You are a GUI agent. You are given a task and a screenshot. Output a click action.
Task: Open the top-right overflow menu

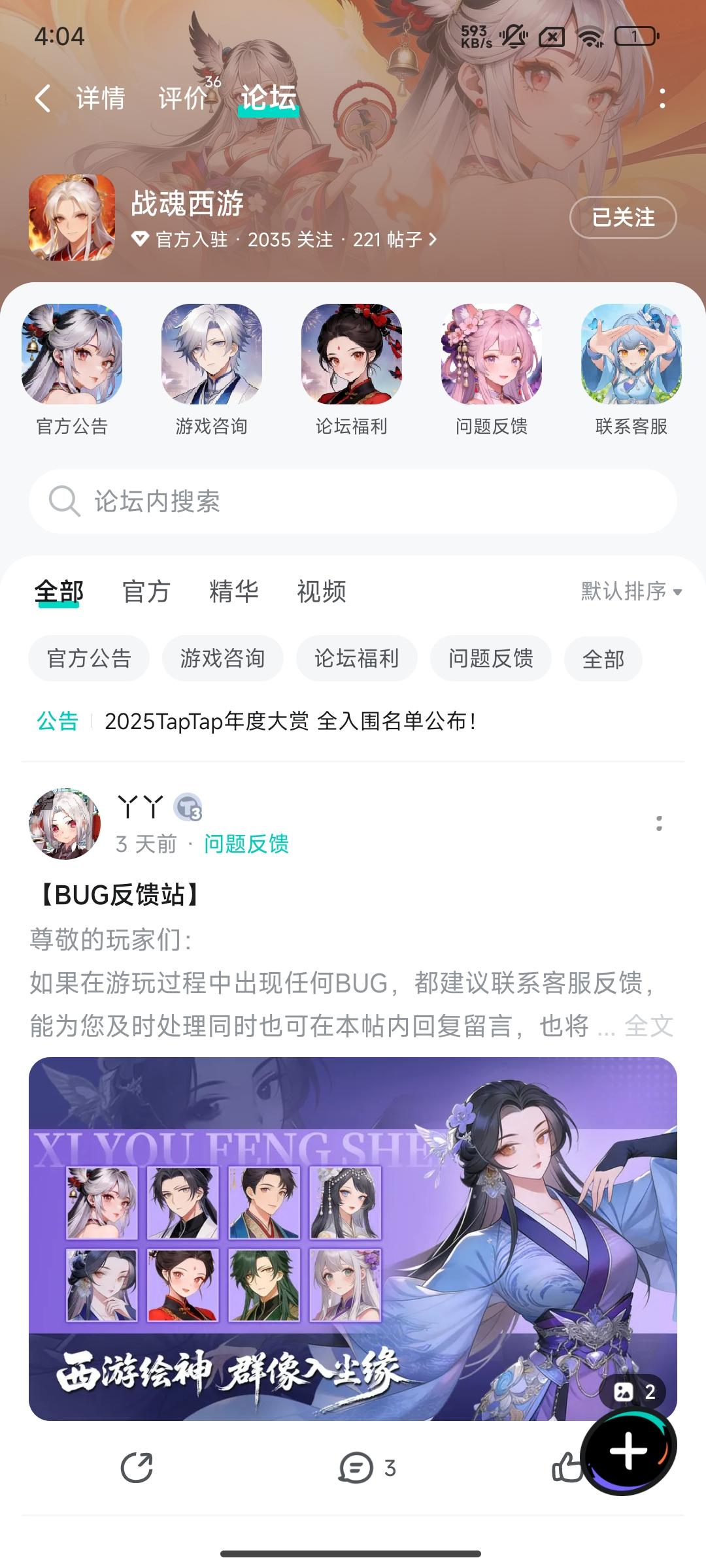tap(662, 99)
